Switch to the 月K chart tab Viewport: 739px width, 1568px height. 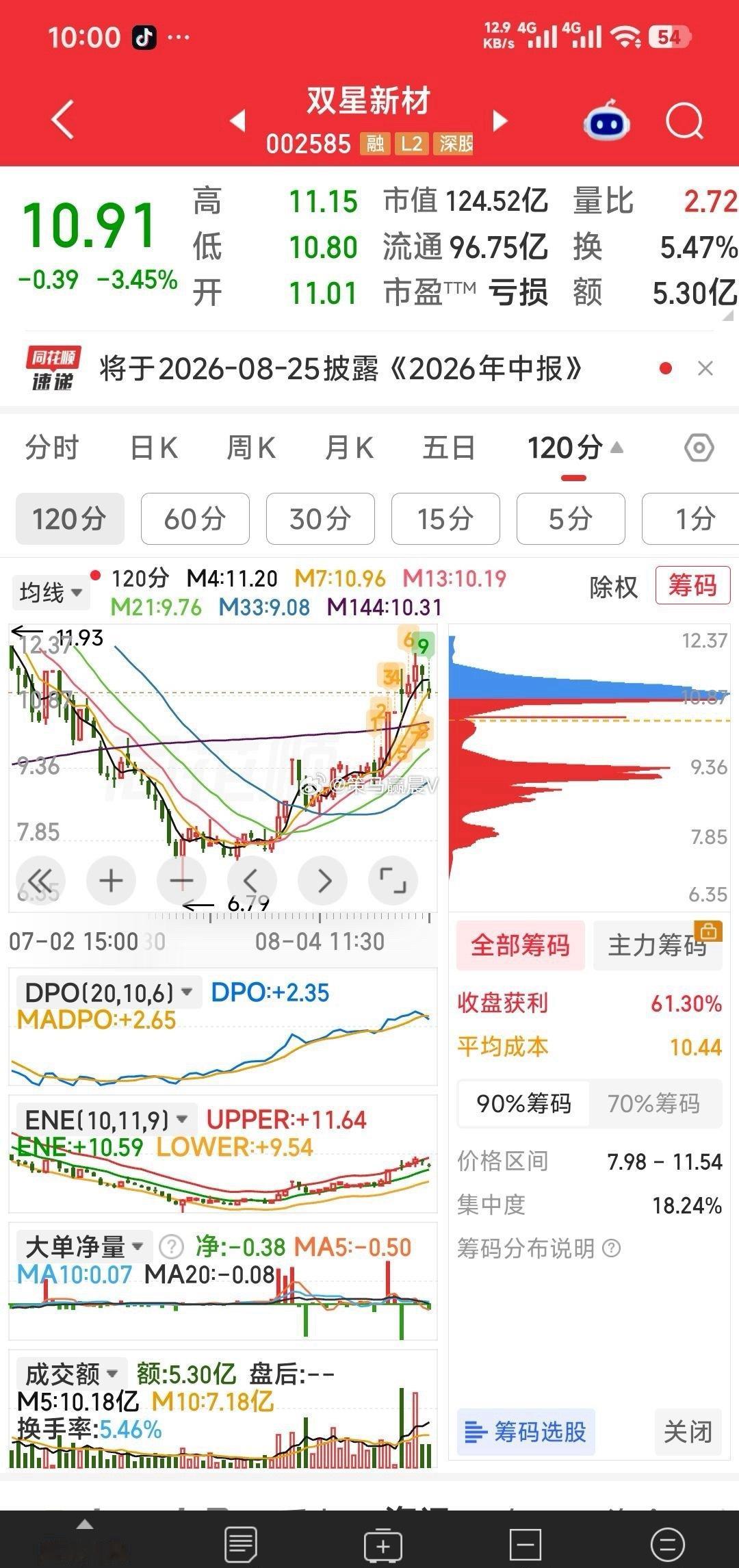tap(349, 448)
